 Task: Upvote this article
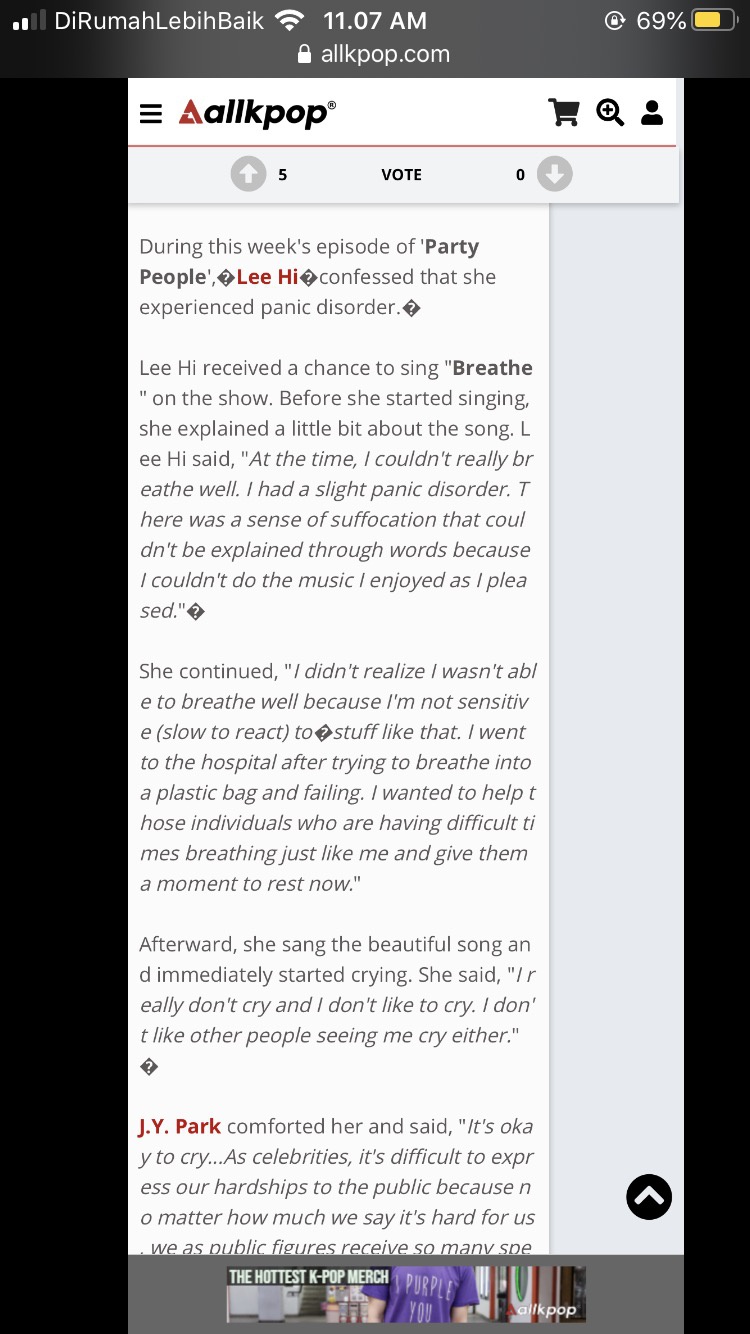pyautogui.click(x=248, y=174)
